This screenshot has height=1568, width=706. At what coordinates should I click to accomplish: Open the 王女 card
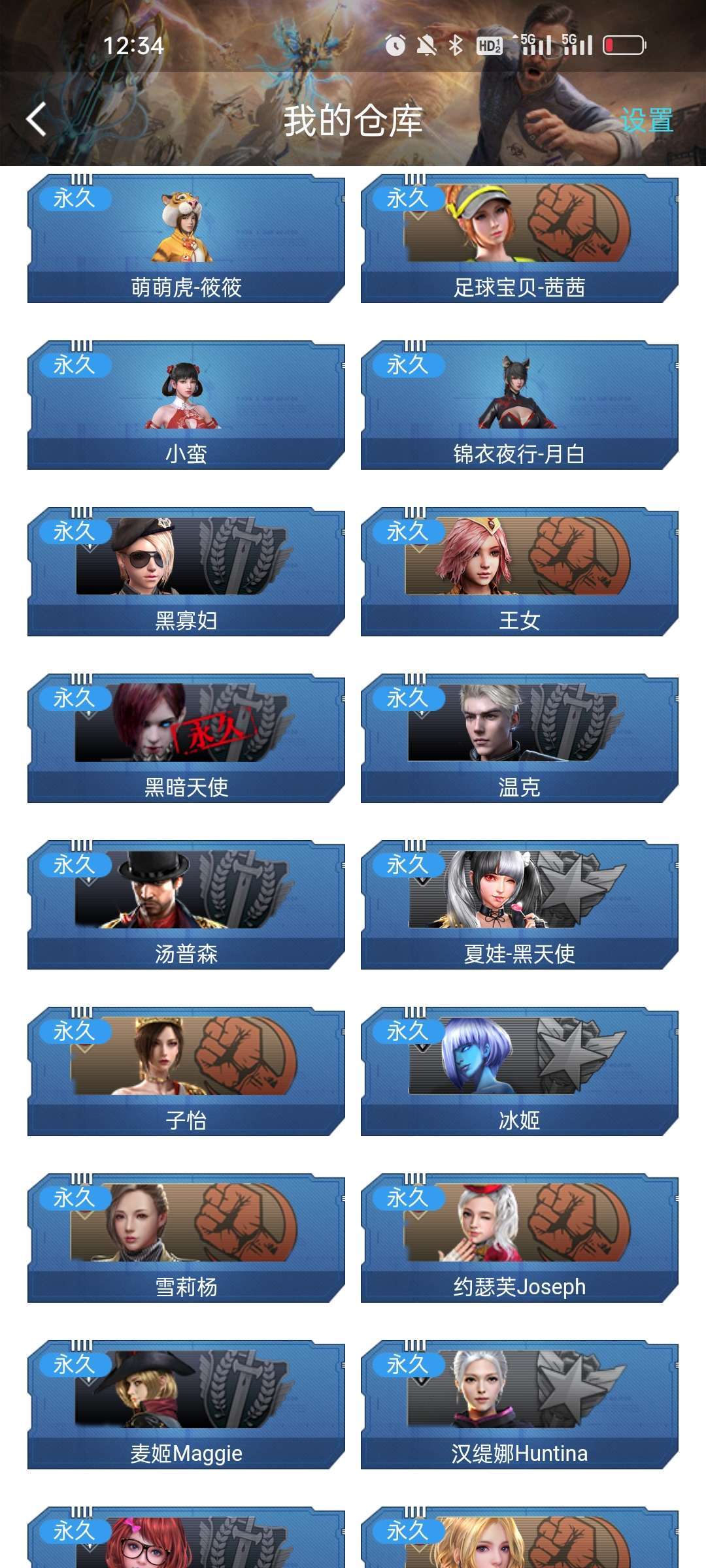coord(520,572)
